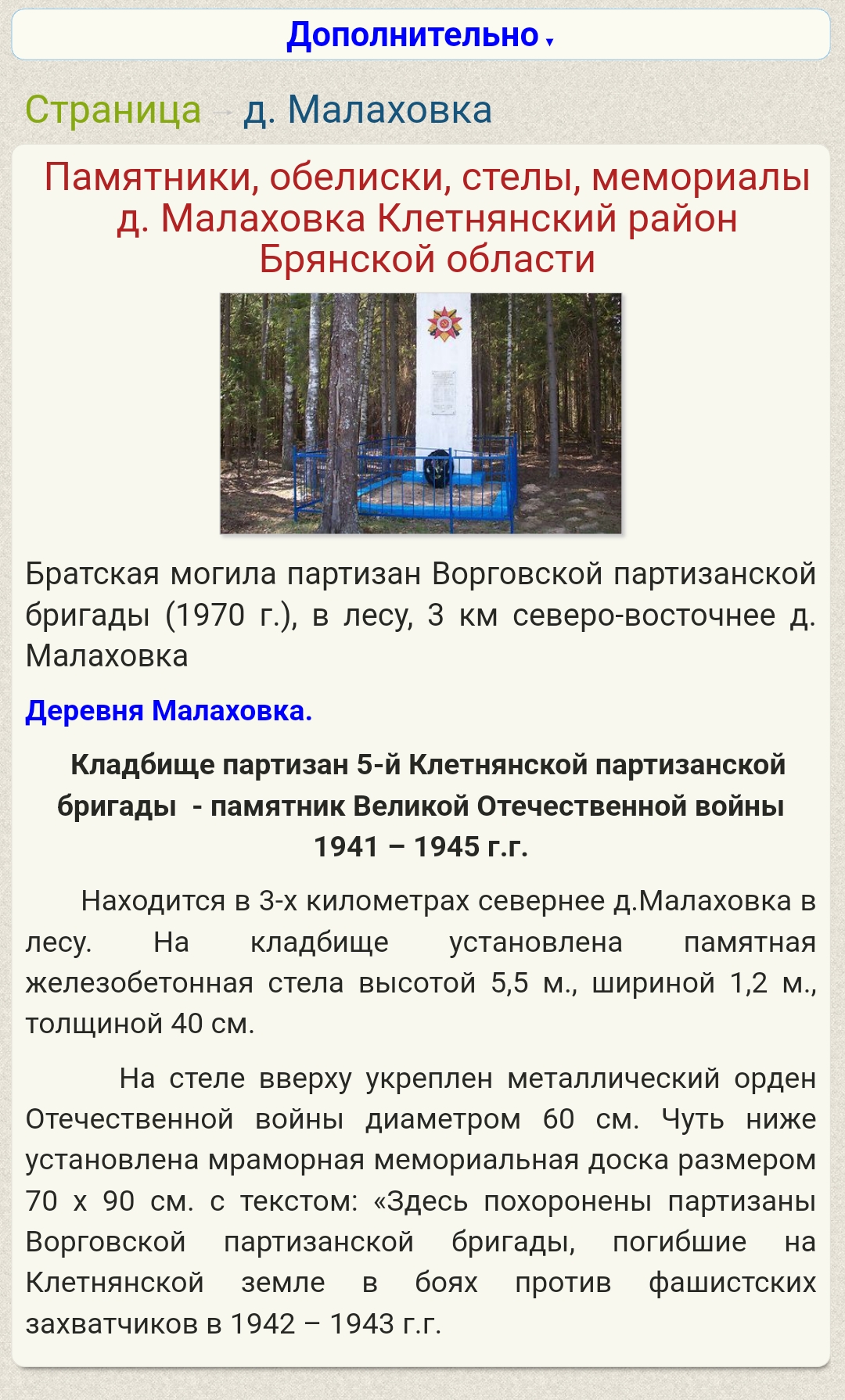Open the Страница breadcrumb link
845x1400 pixels.
tap(113, 109)
